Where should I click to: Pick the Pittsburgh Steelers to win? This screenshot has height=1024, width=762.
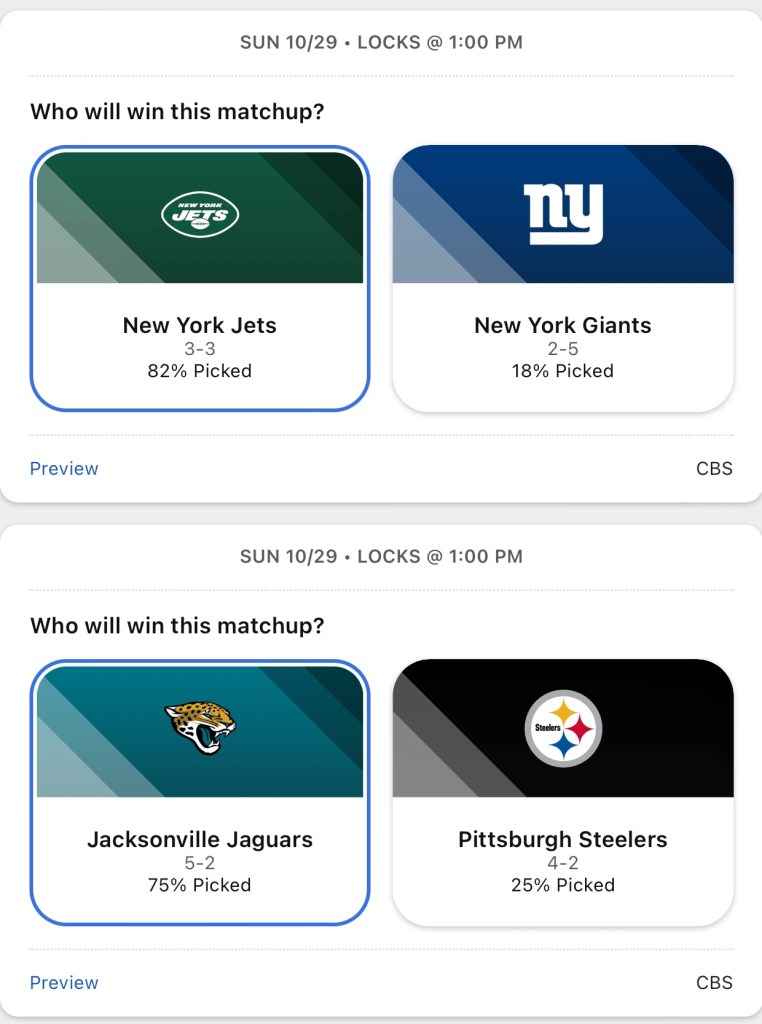coord(562,792)
